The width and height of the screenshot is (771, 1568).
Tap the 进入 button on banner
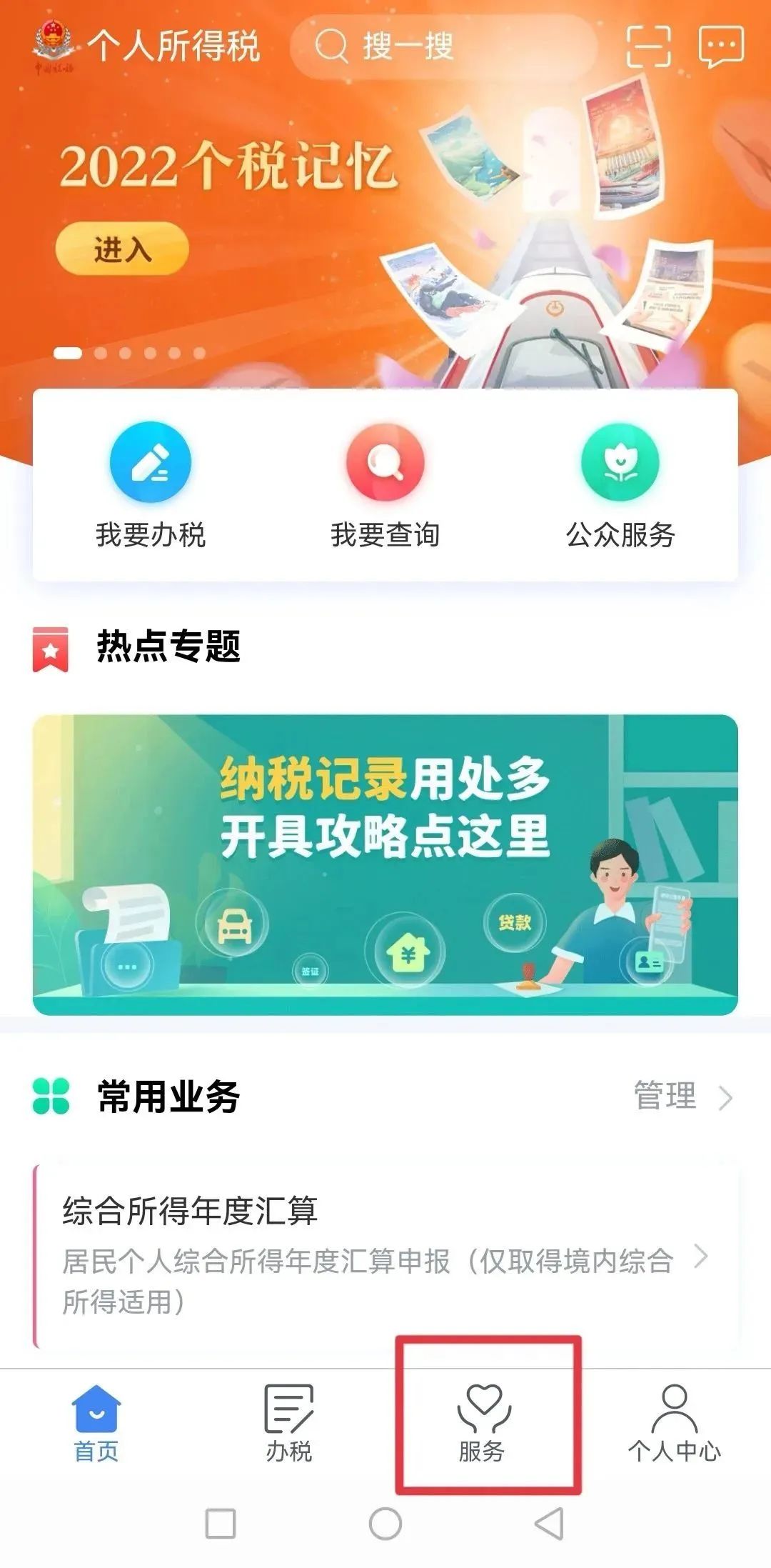click(122, 249)
